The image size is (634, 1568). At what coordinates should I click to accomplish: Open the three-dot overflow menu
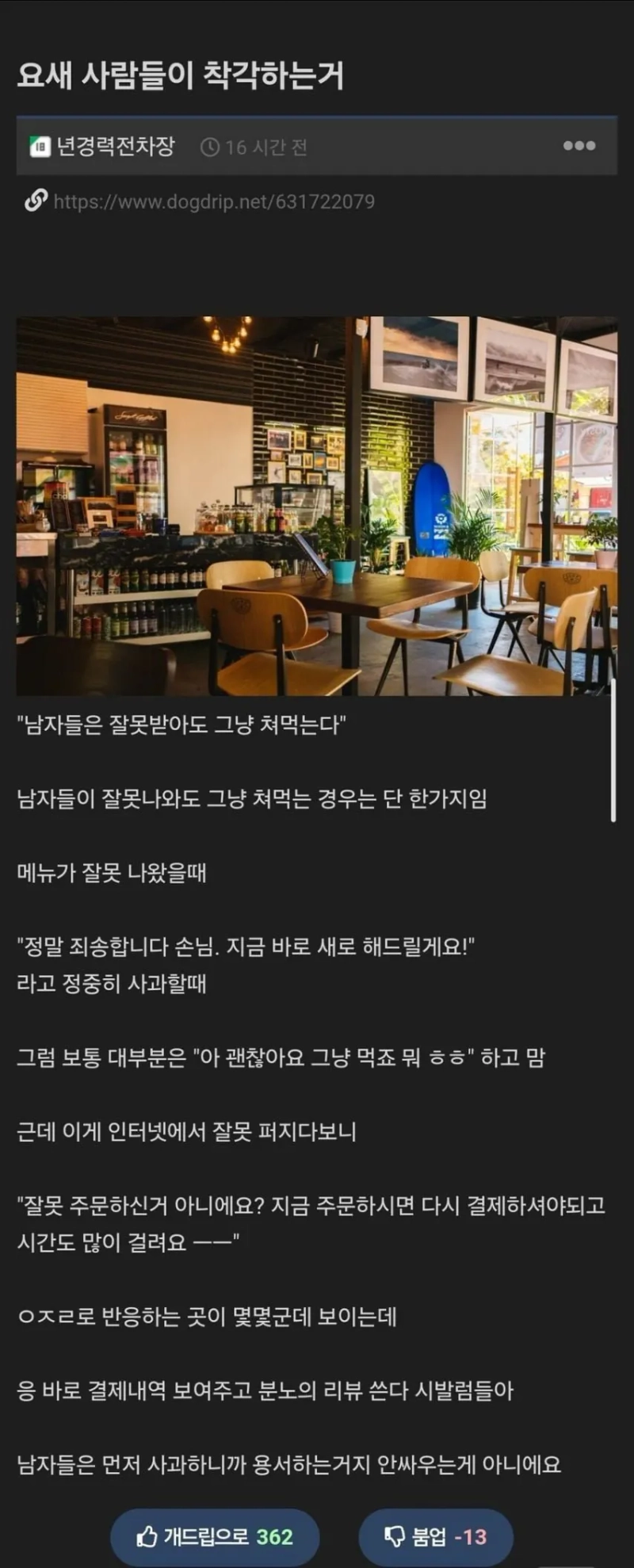pos(581,146)
